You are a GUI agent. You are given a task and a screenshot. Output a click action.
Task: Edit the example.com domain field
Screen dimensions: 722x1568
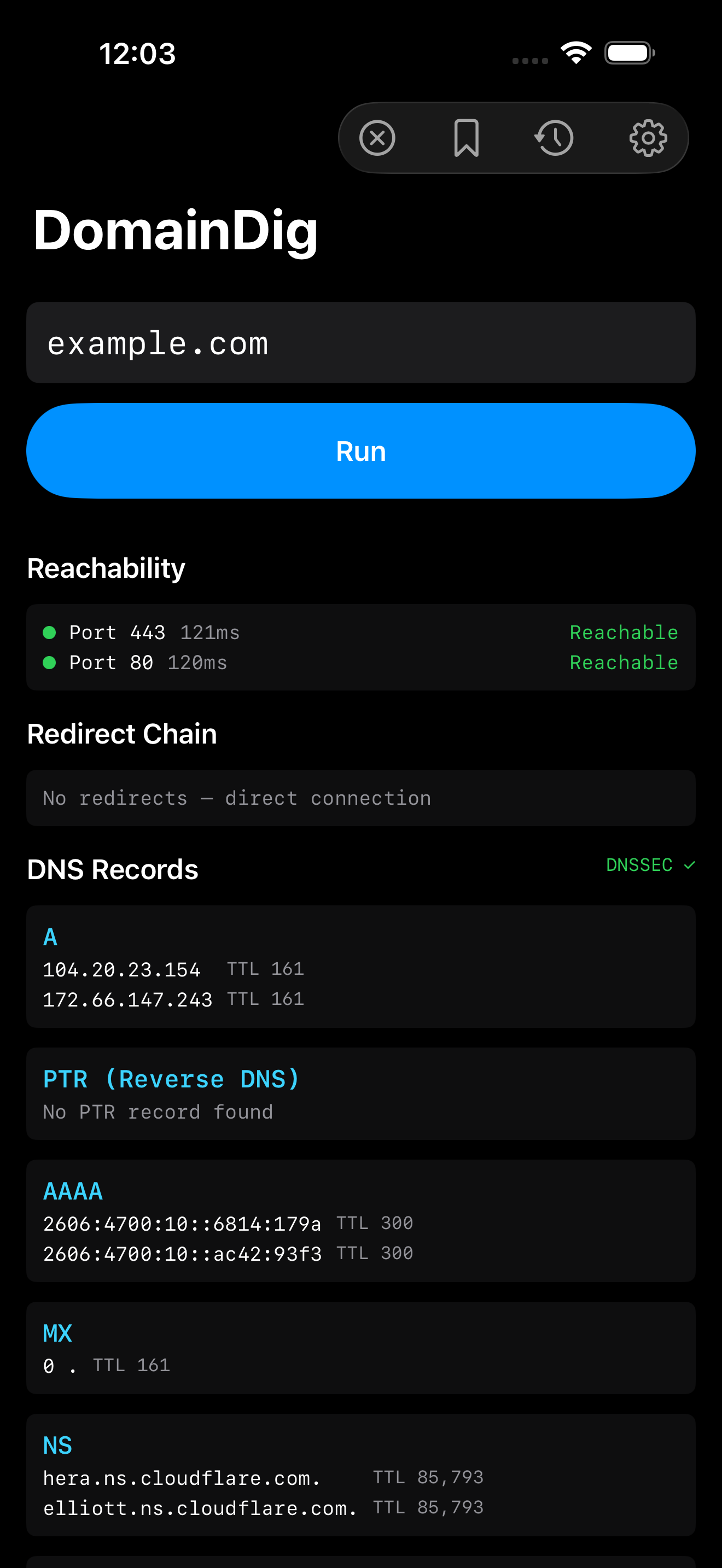(x=361, y=343)
